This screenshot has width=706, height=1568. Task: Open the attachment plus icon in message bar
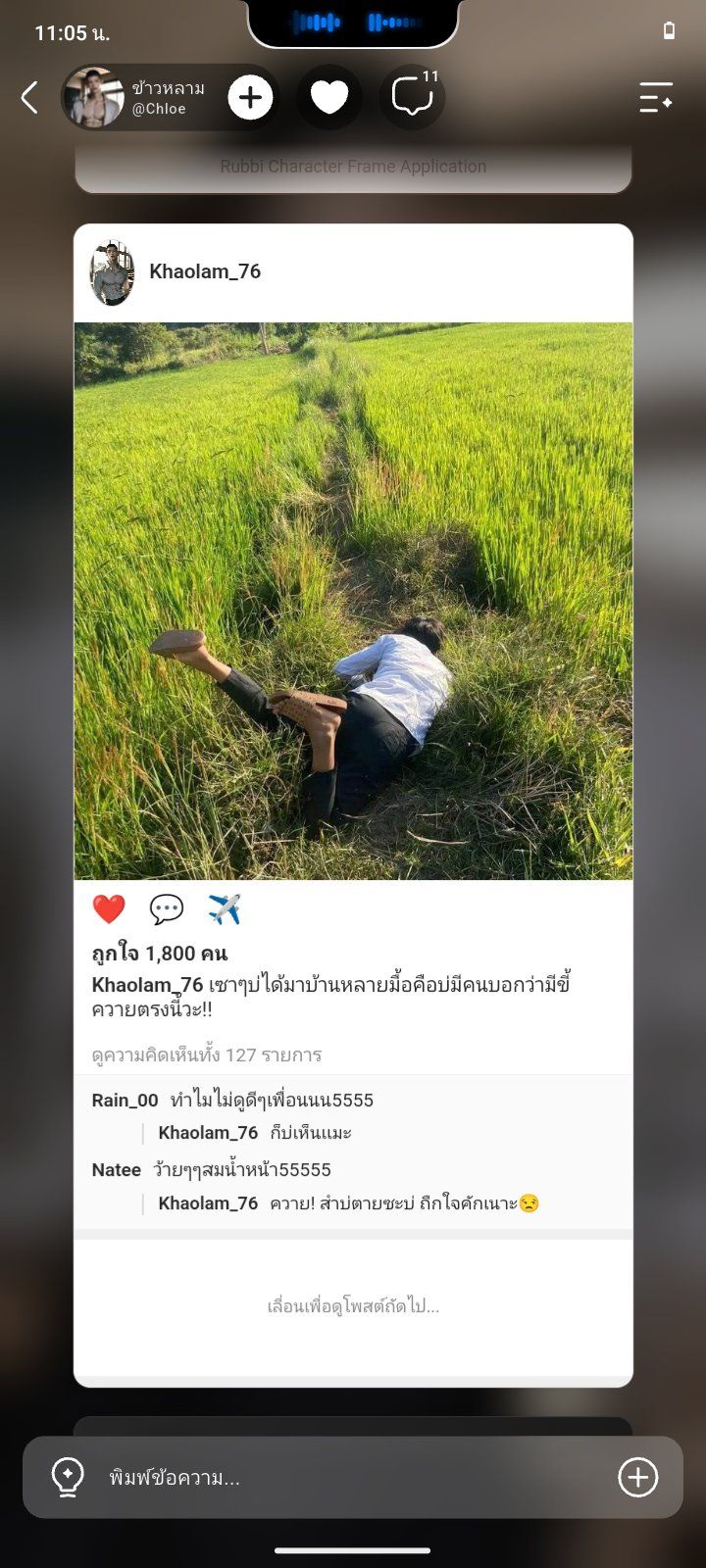[638, 1477]
